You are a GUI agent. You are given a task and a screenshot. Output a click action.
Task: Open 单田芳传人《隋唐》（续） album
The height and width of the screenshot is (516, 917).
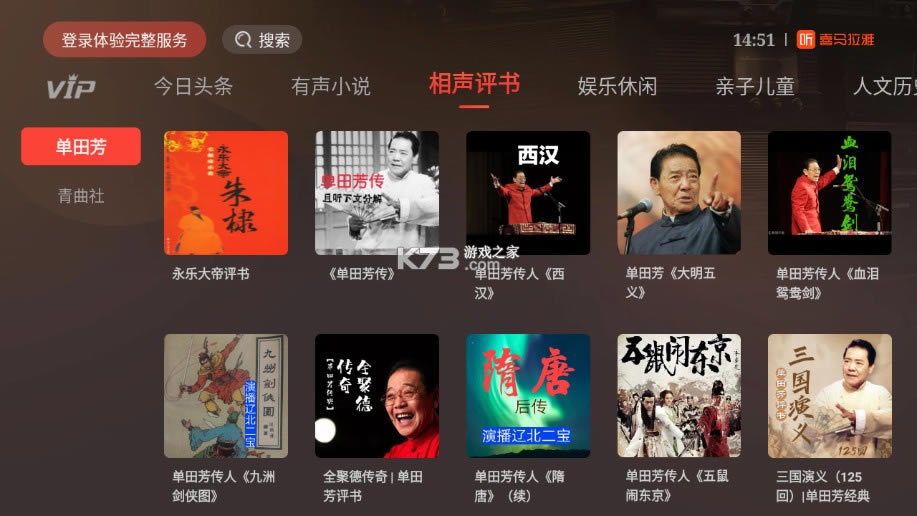coord(528,396)
